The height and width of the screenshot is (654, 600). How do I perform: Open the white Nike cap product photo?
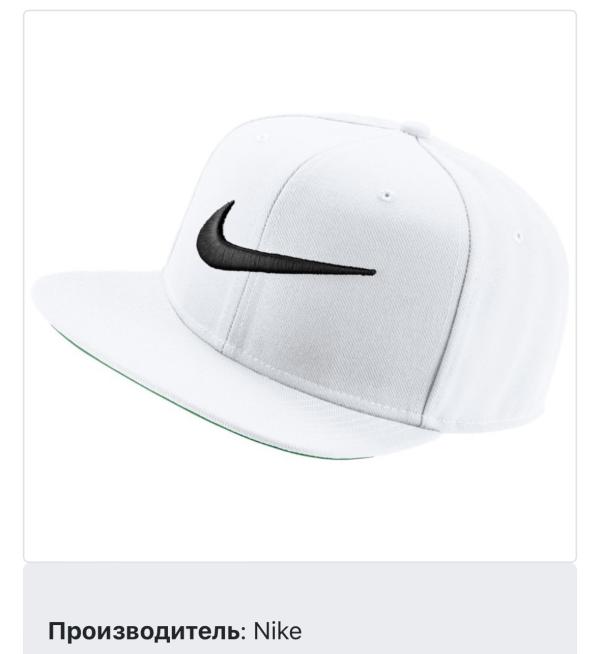[x=300, y=285]
